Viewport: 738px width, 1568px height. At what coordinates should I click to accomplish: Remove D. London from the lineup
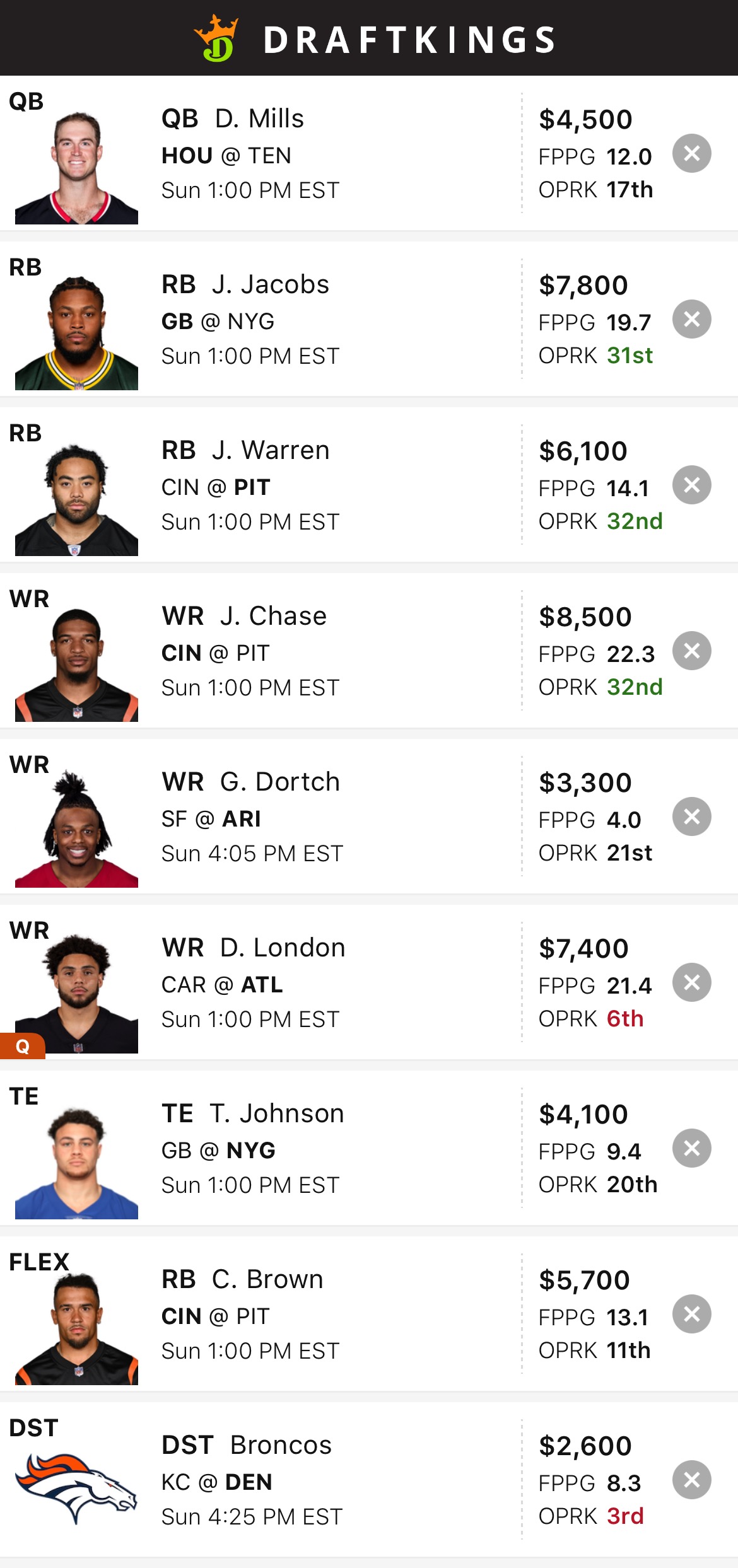(691, 982)
